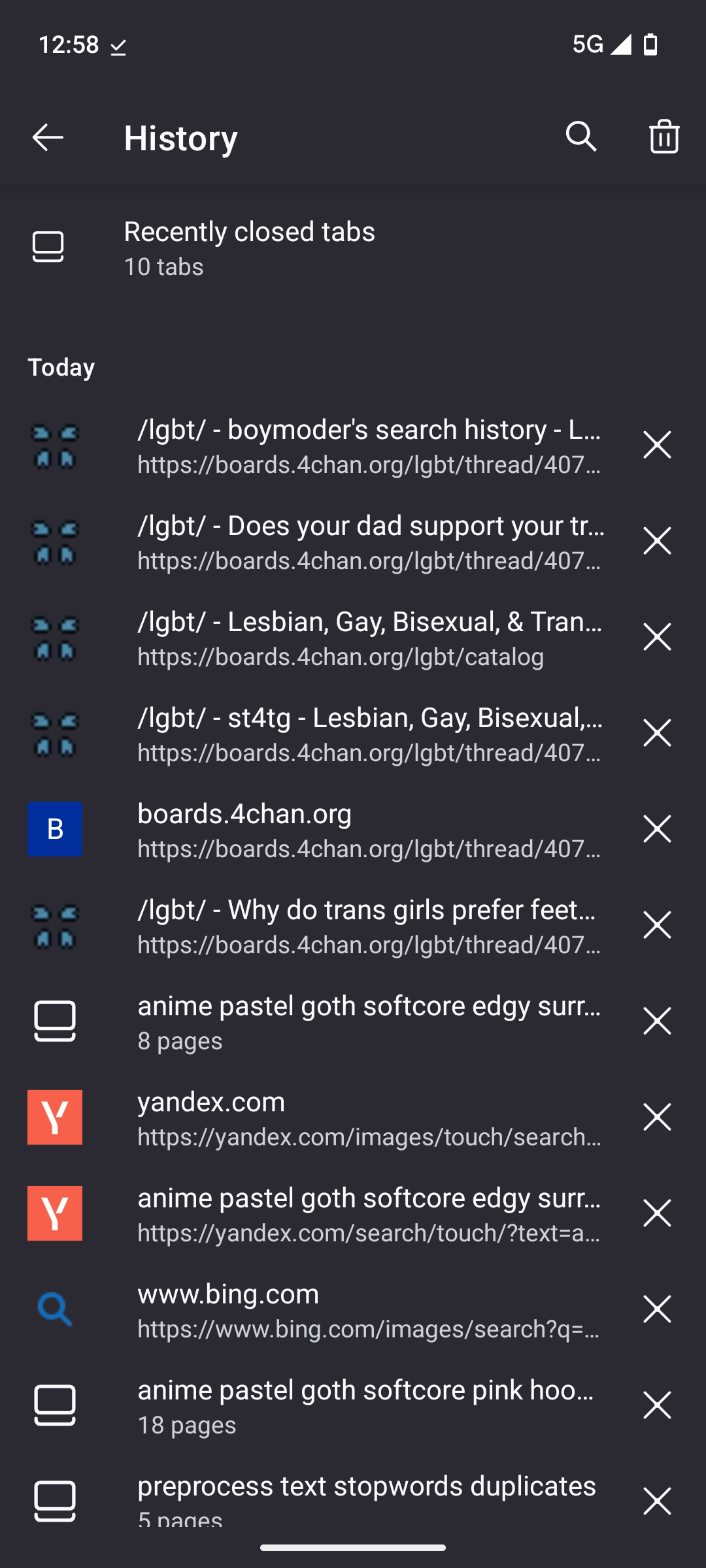Remove the 'Does your dad support' entry
The image size is (706, 1568).
coord(657,541)
